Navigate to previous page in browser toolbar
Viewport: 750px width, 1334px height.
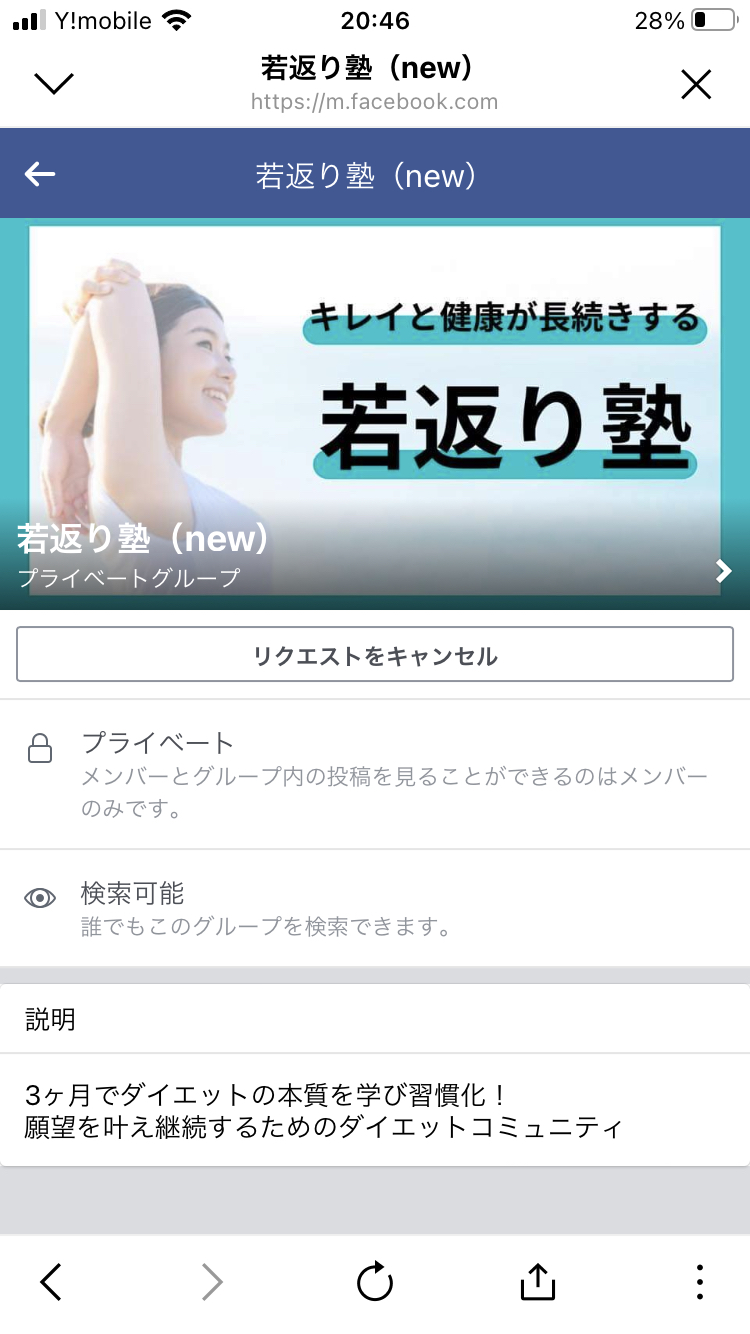click(x=50, y=1281)
